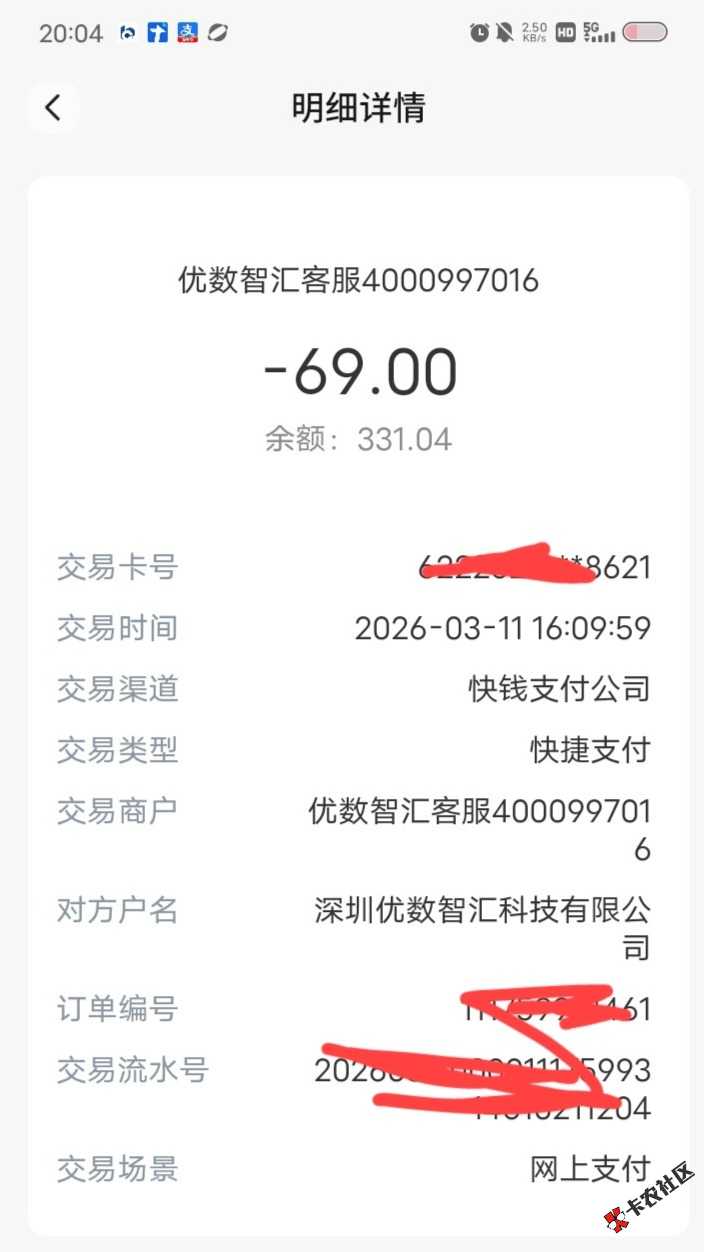Go back from the 明细详情 page
The image size is (704, 1252).
tap(53, 108)
